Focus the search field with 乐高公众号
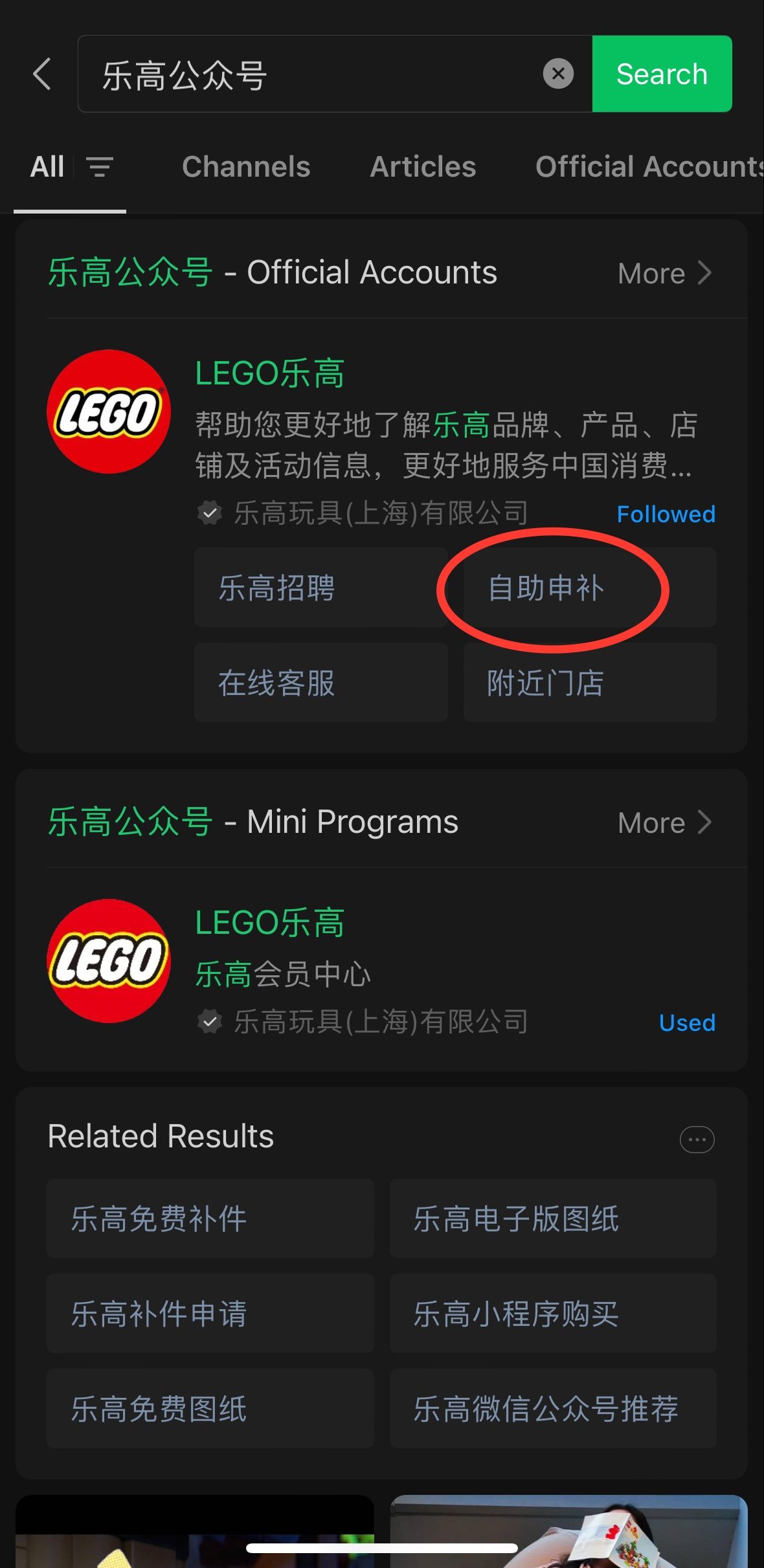Viewport: 764px width, 1568px height. (x=311, y=74)
